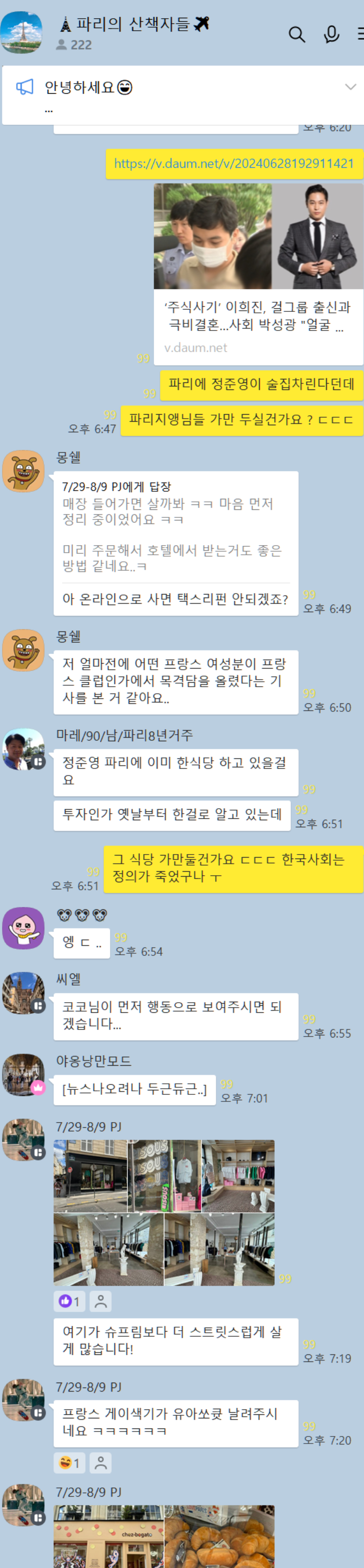Viewport: 364px width, 1568px height.
Task: Add reaction next to the thumbs-up count
Action: [101, 1301]
